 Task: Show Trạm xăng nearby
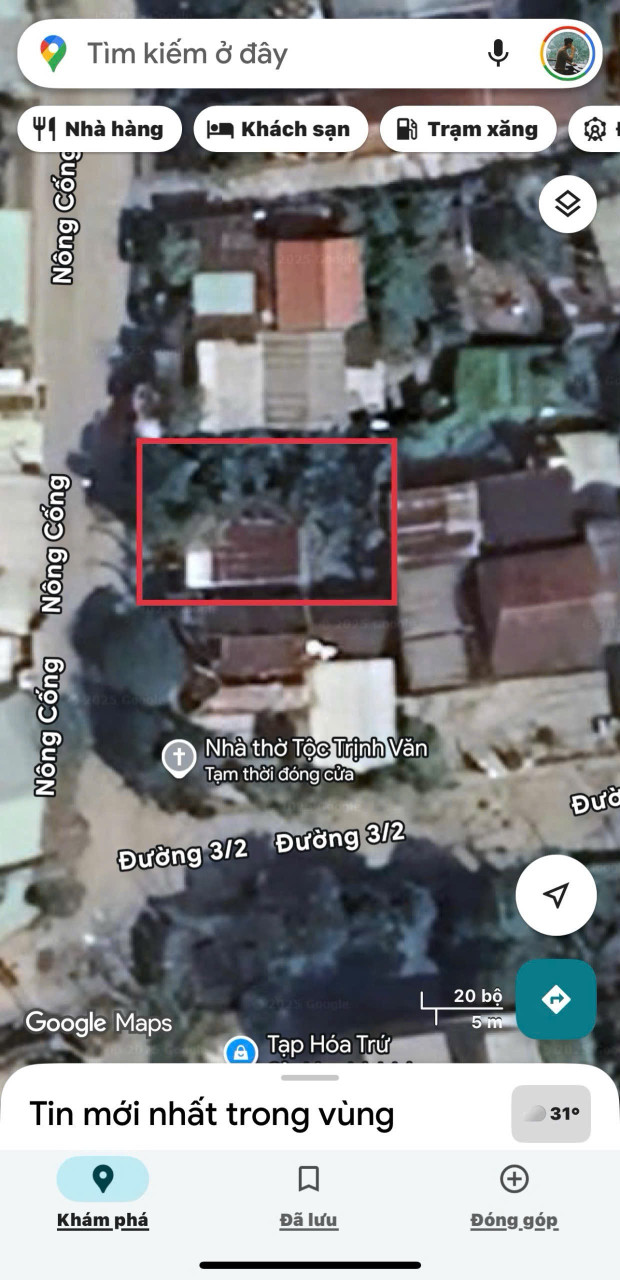[468, 129]
